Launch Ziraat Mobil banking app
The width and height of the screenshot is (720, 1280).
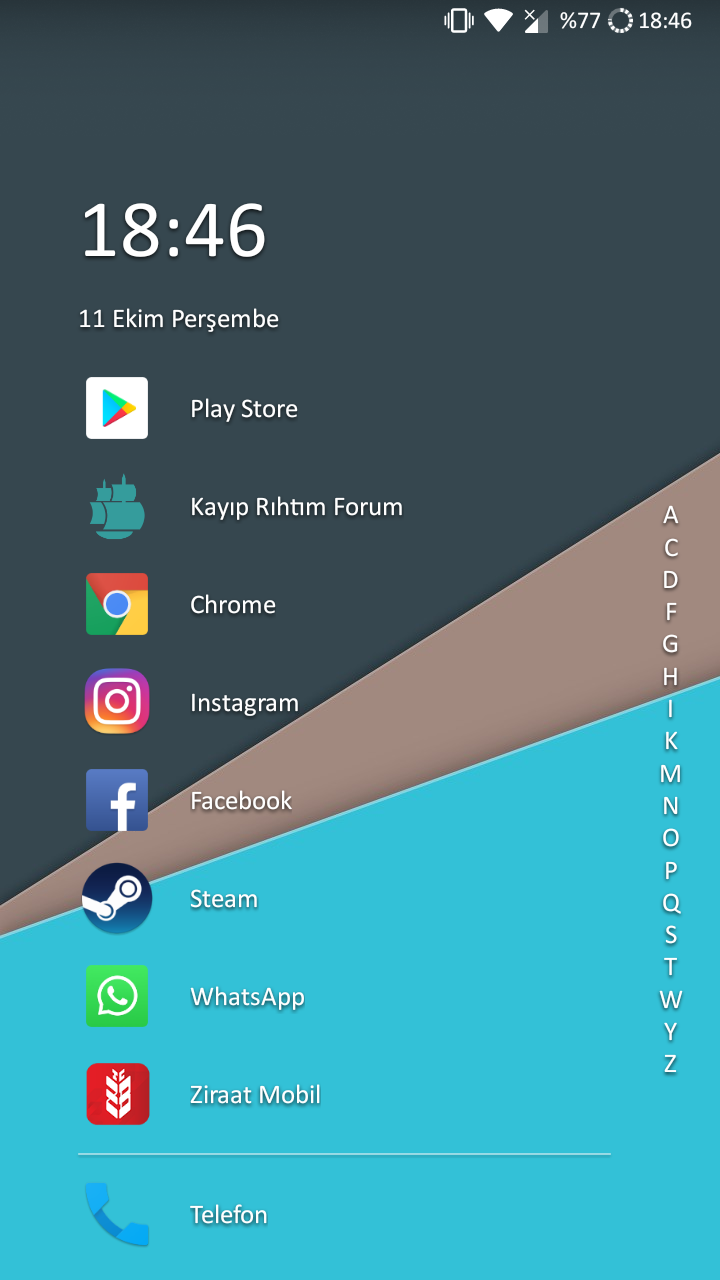117,1094
